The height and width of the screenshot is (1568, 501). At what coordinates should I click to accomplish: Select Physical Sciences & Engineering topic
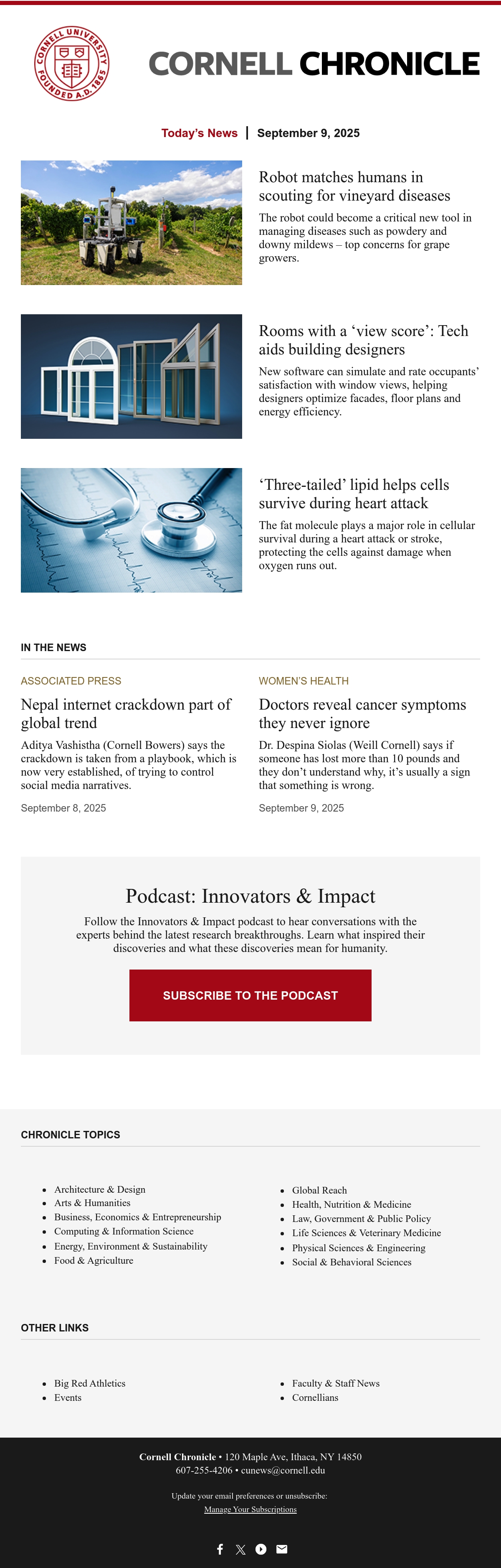pos(359,1248)
